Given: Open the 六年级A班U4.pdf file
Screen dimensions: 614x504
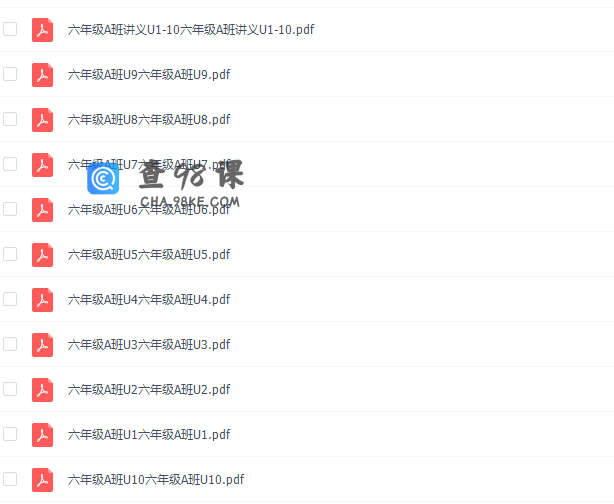Looking at the screenshot, I should [x=149, y=300].
